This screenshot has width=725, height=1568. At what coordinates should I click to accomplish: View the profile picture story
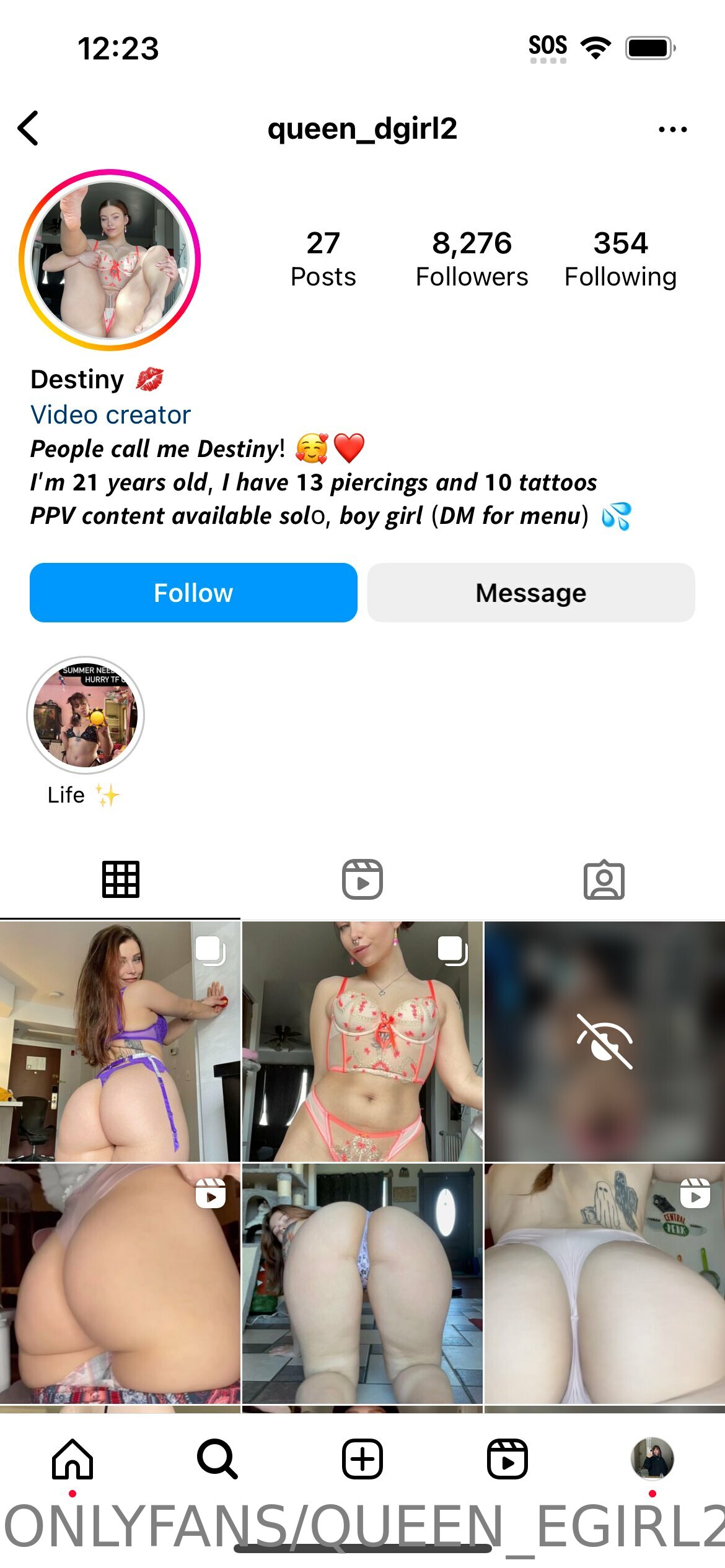tap(110, 259)
